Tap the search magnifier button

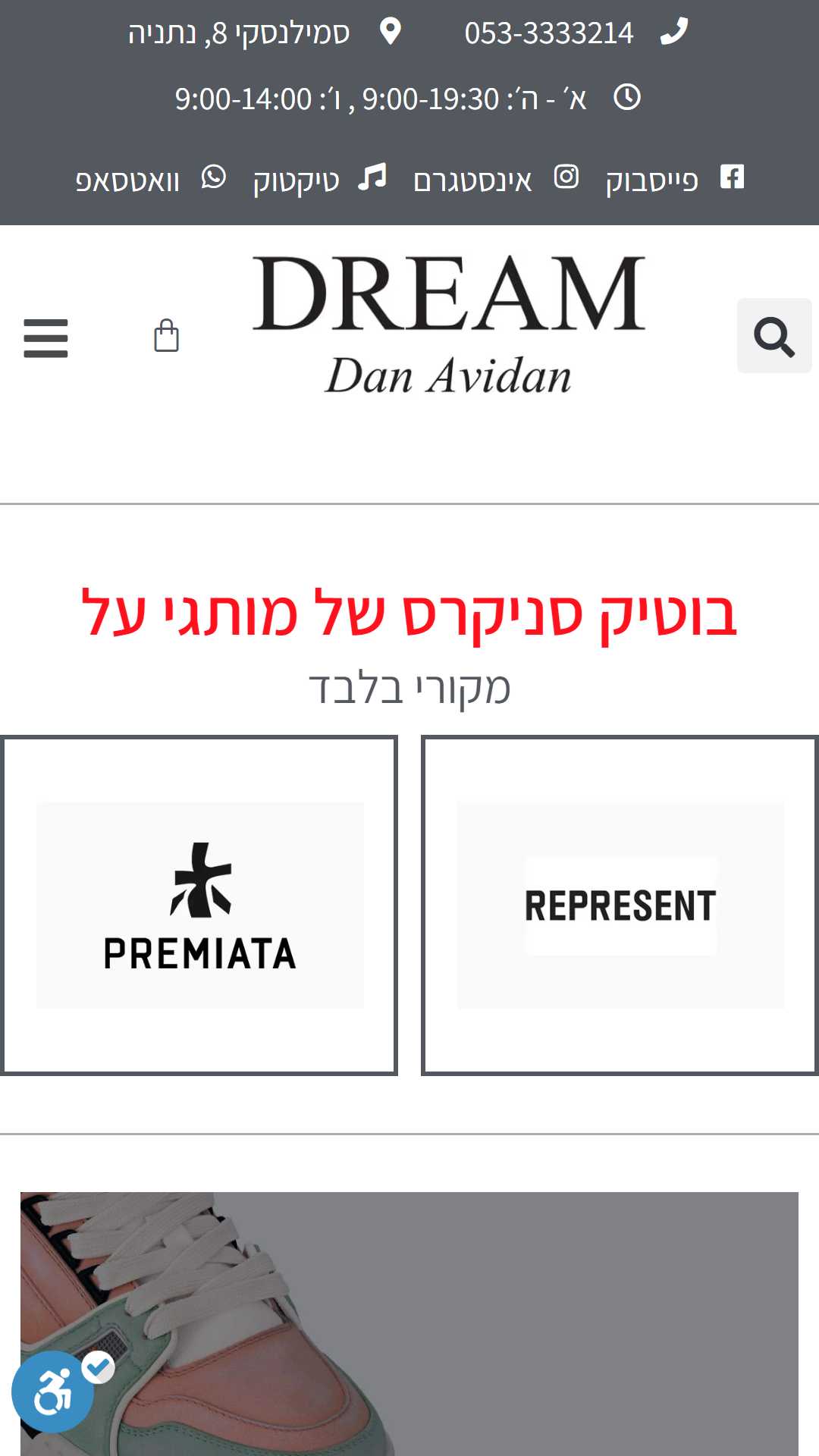[774, 336]
